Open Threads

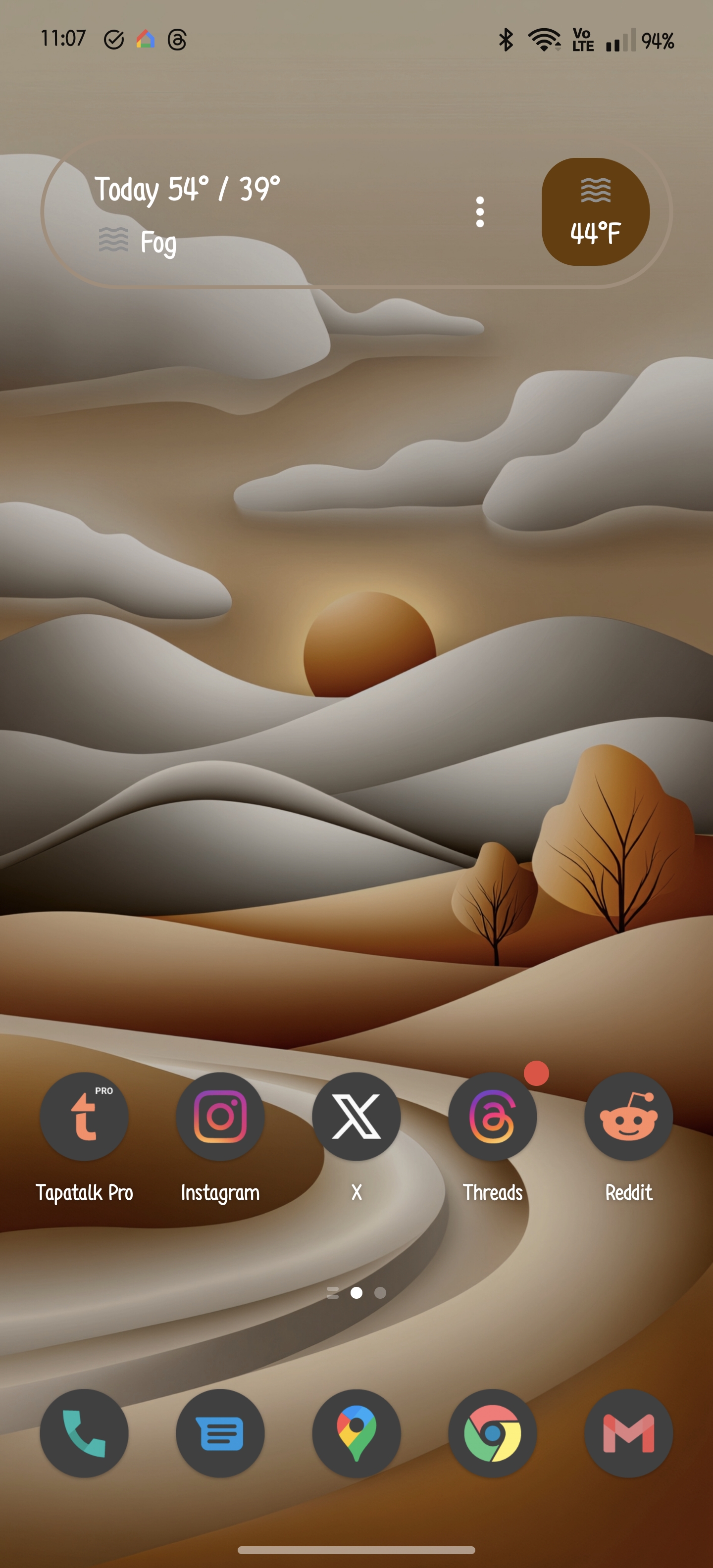[492, 1116]
